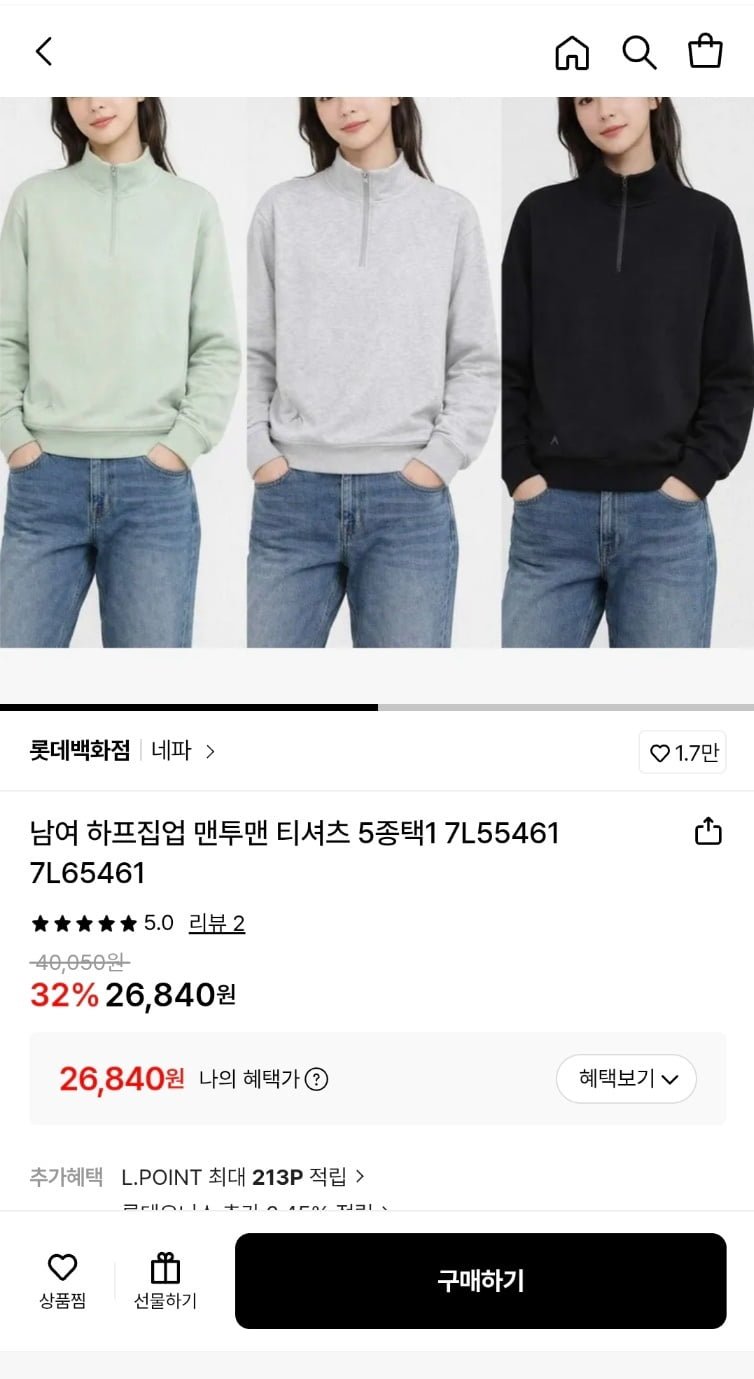This screenshot has width=754, height=1379.
Task: Open L.POINT 최대 213P 적립 details
Action: (243, 1176)
